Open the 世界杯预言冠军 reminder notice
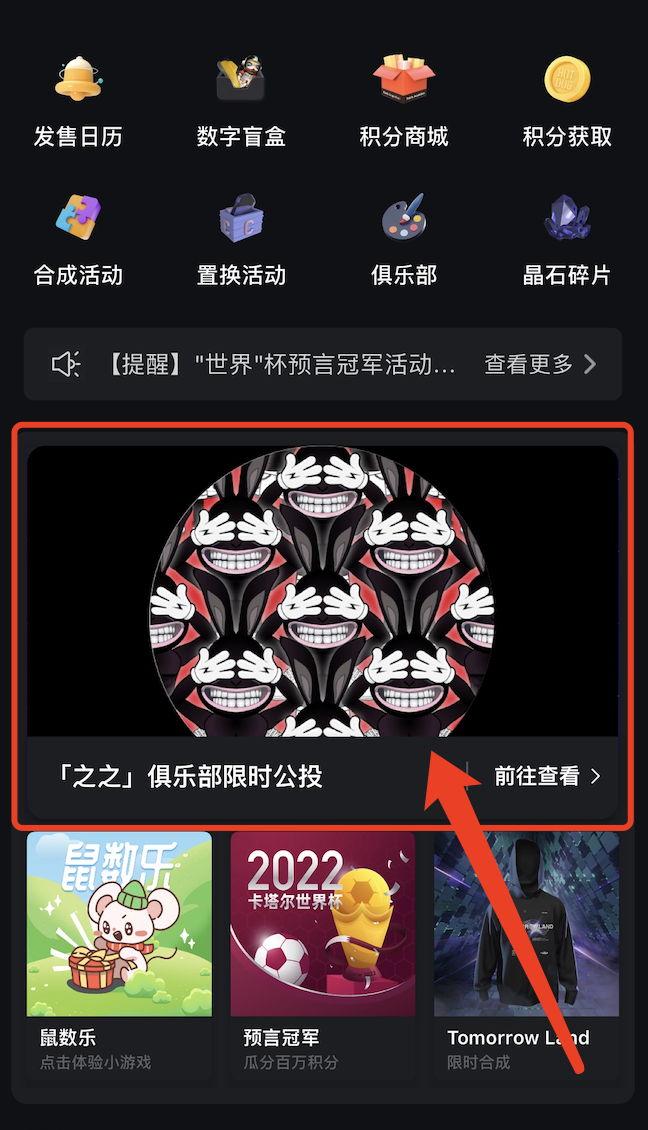The width and height of the screenshot is (648, 1130). click(280, 364)
